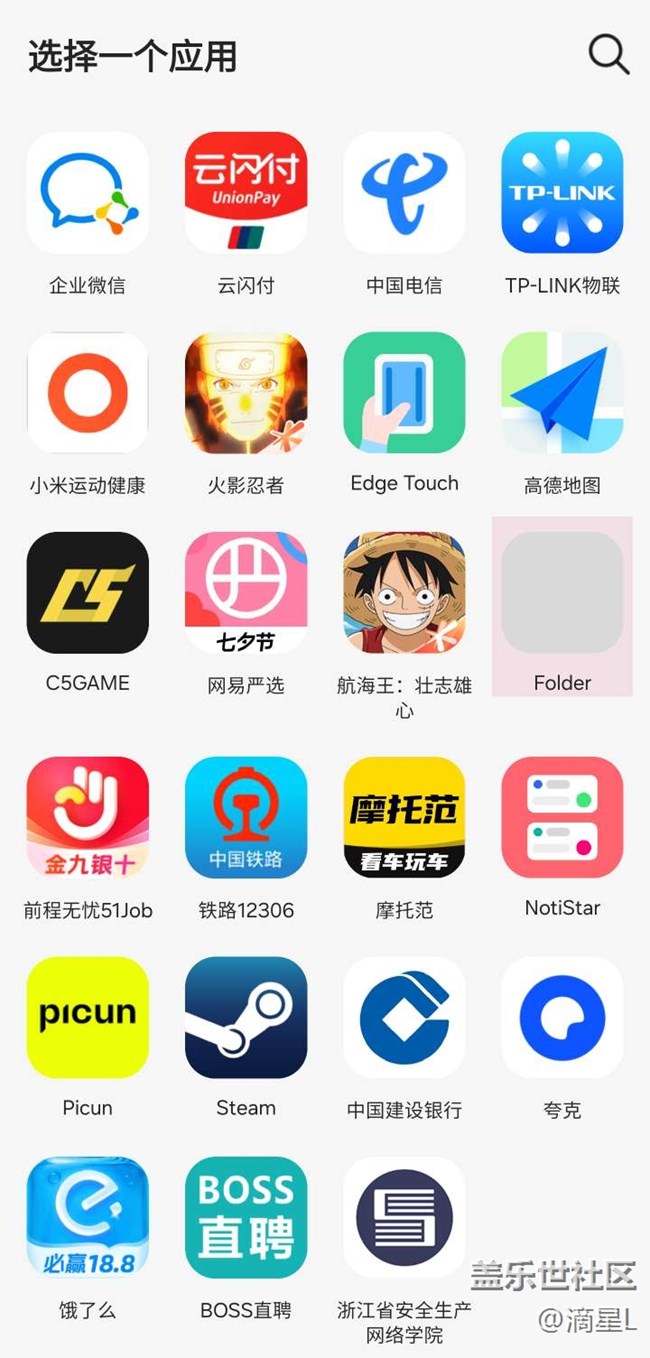Screen dimensions: 650x1358
Task: Pick the Edge Touch app
Action: pos(404,393)
